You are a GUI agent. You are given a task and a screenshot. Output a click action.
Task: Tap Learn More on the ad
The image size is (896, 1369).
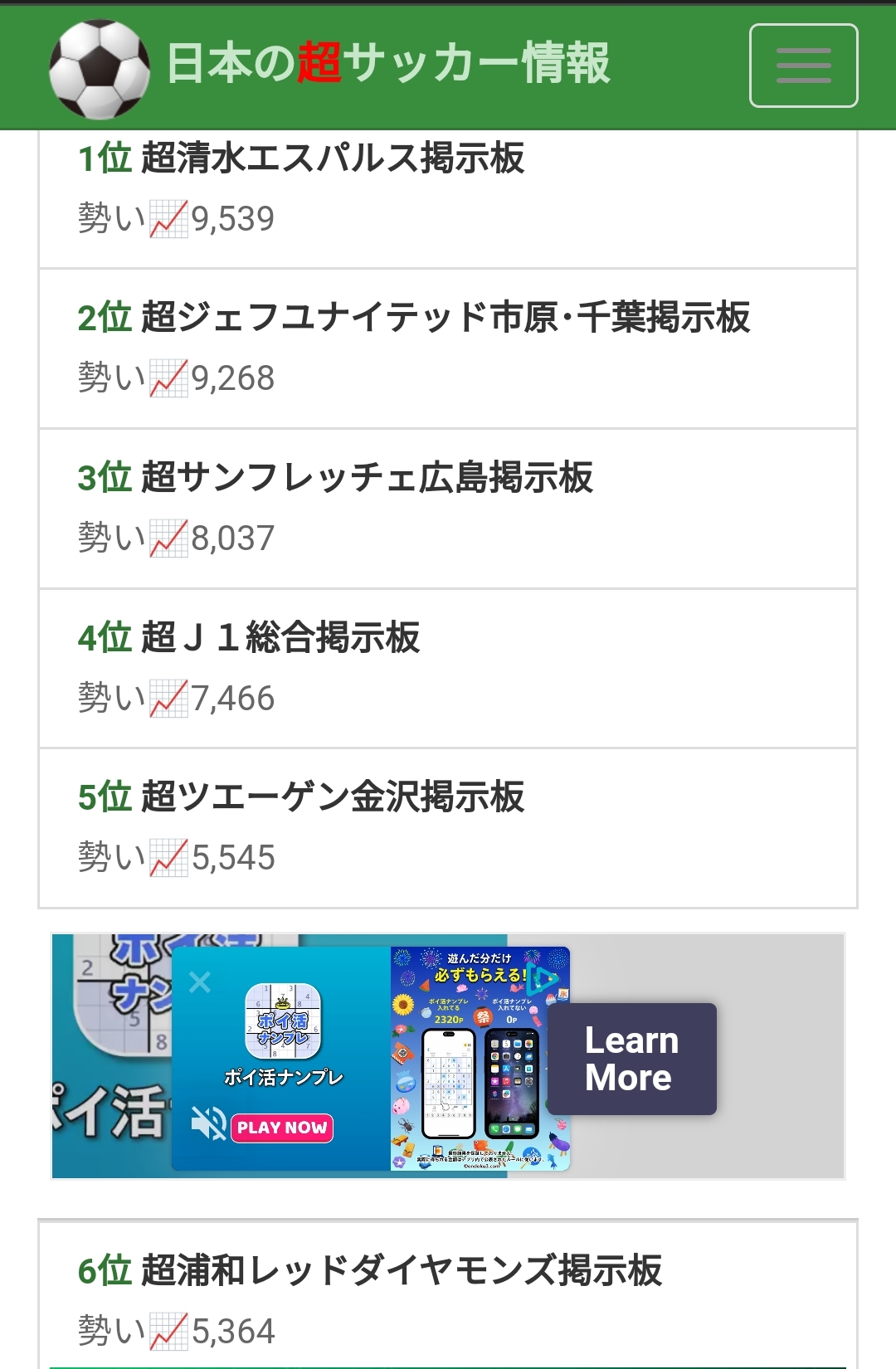631,1059
